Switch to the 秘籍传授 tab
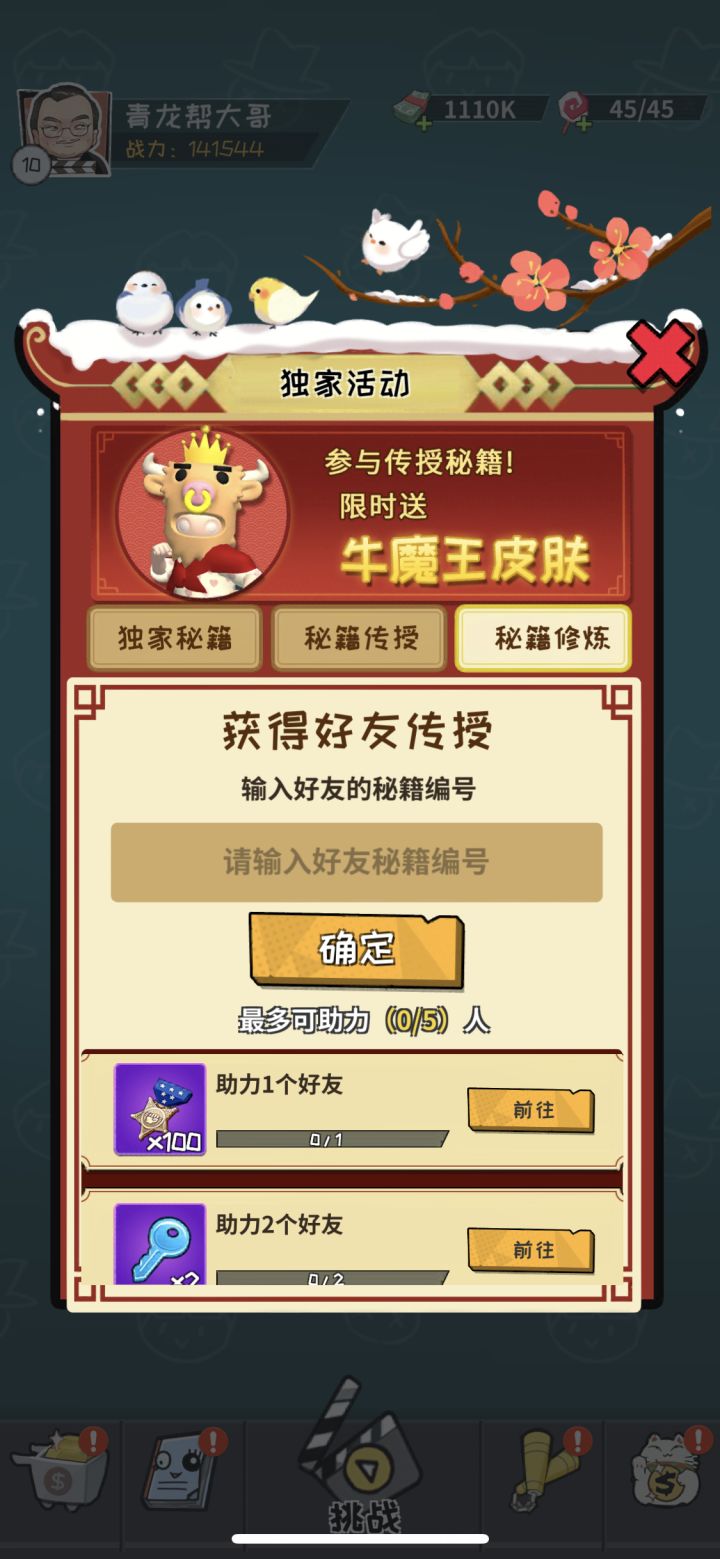This screenshot has width=720, height=1559. coord(359,637)
